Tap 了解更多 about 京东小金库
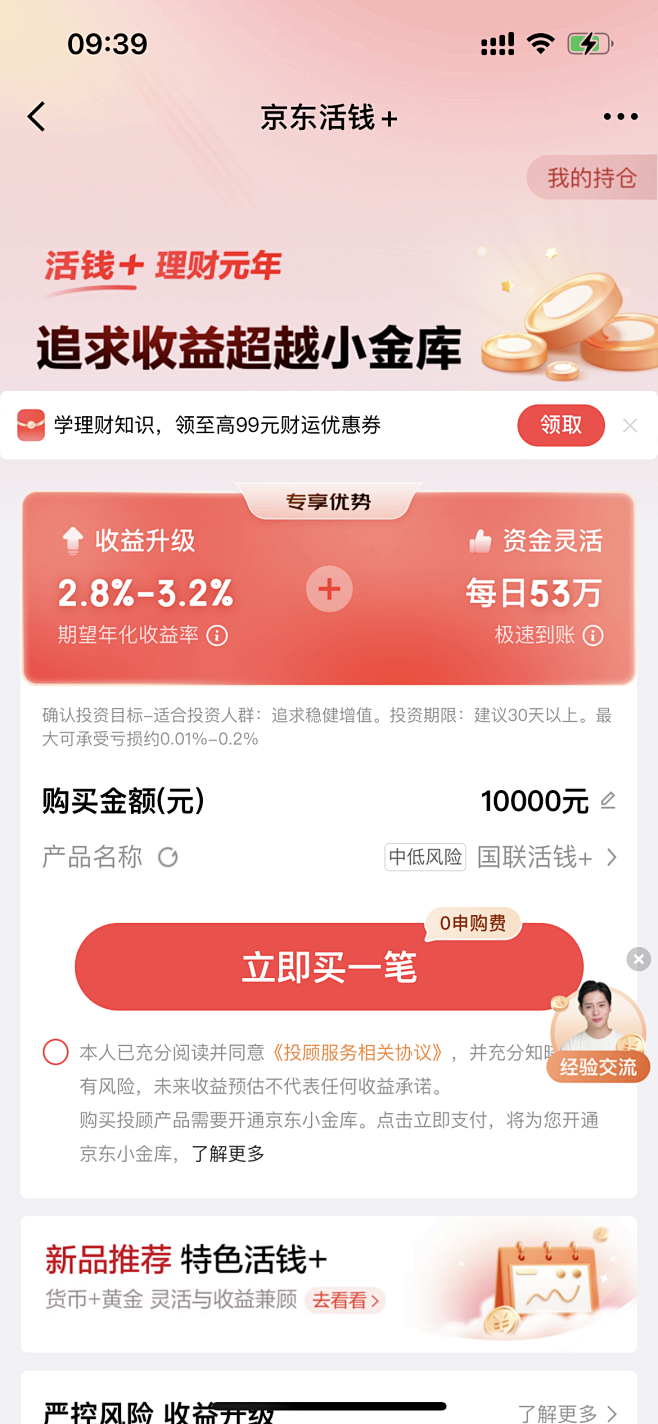 click(x=228, y=1153)
